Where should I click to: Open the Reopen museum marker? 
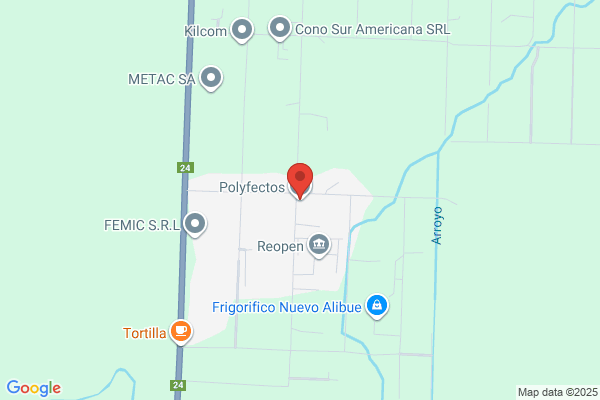point(319,245)
